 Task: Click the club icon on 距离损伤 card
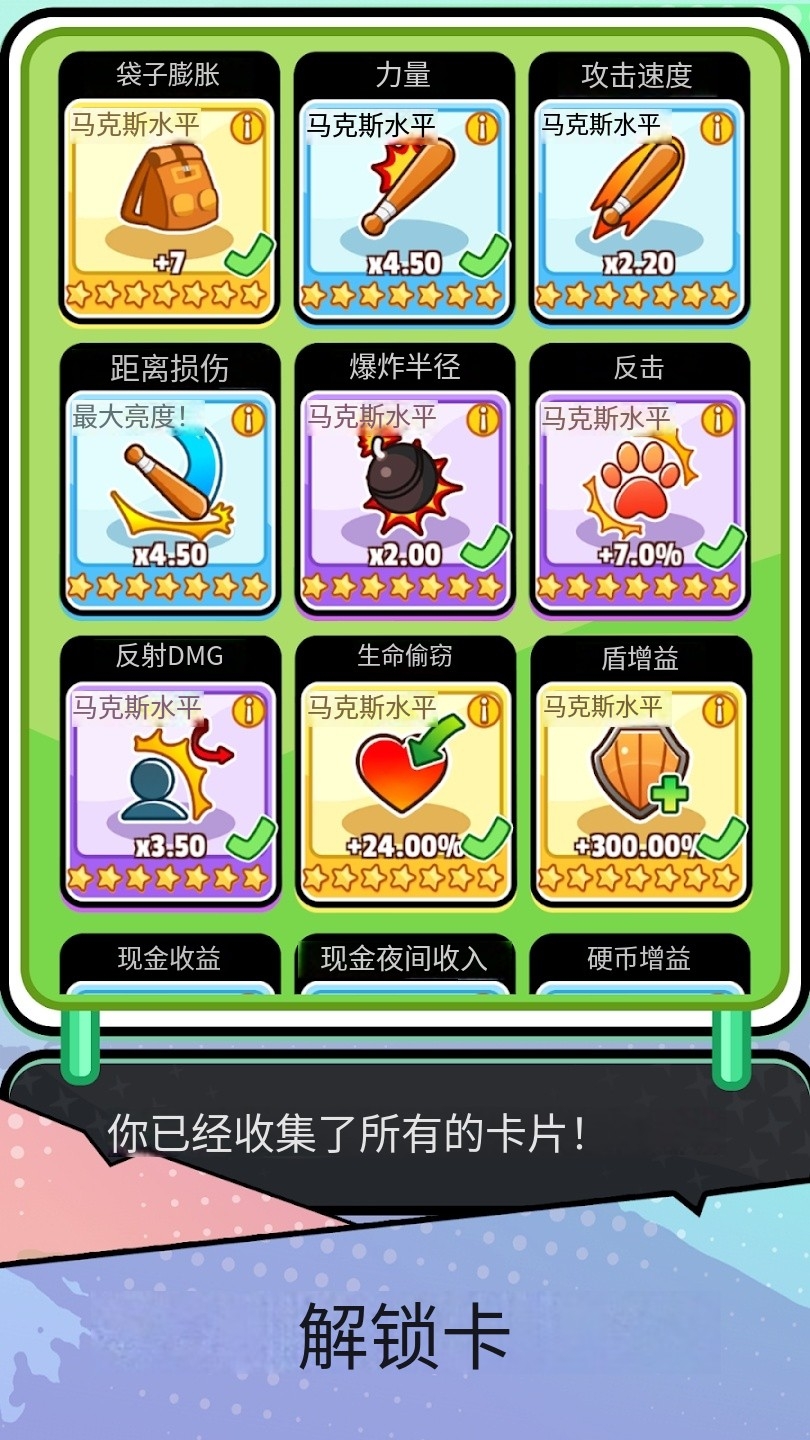point(169,485)
